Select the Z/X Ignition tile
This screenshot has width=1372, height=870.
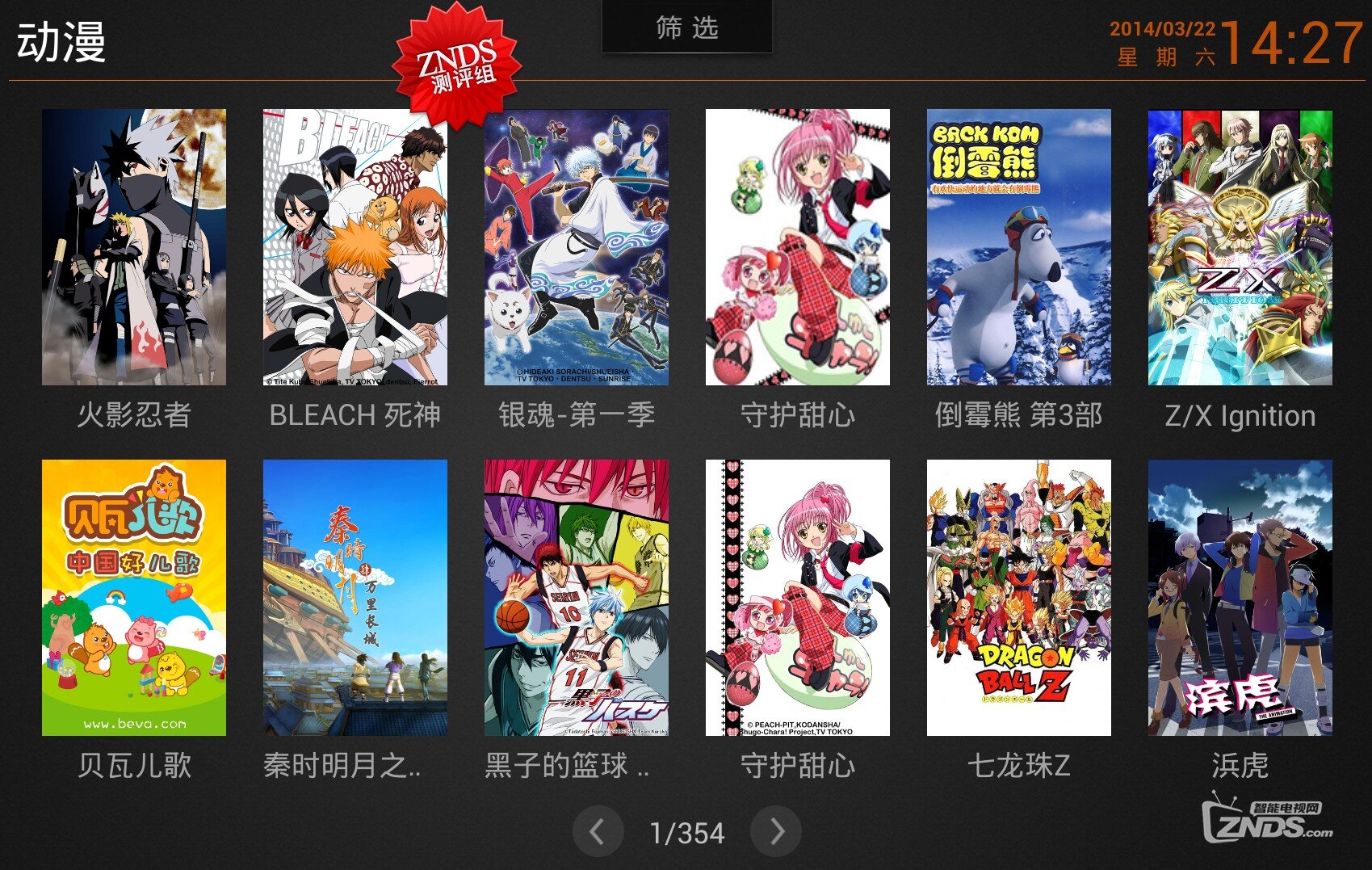[x=1240, y=247]
